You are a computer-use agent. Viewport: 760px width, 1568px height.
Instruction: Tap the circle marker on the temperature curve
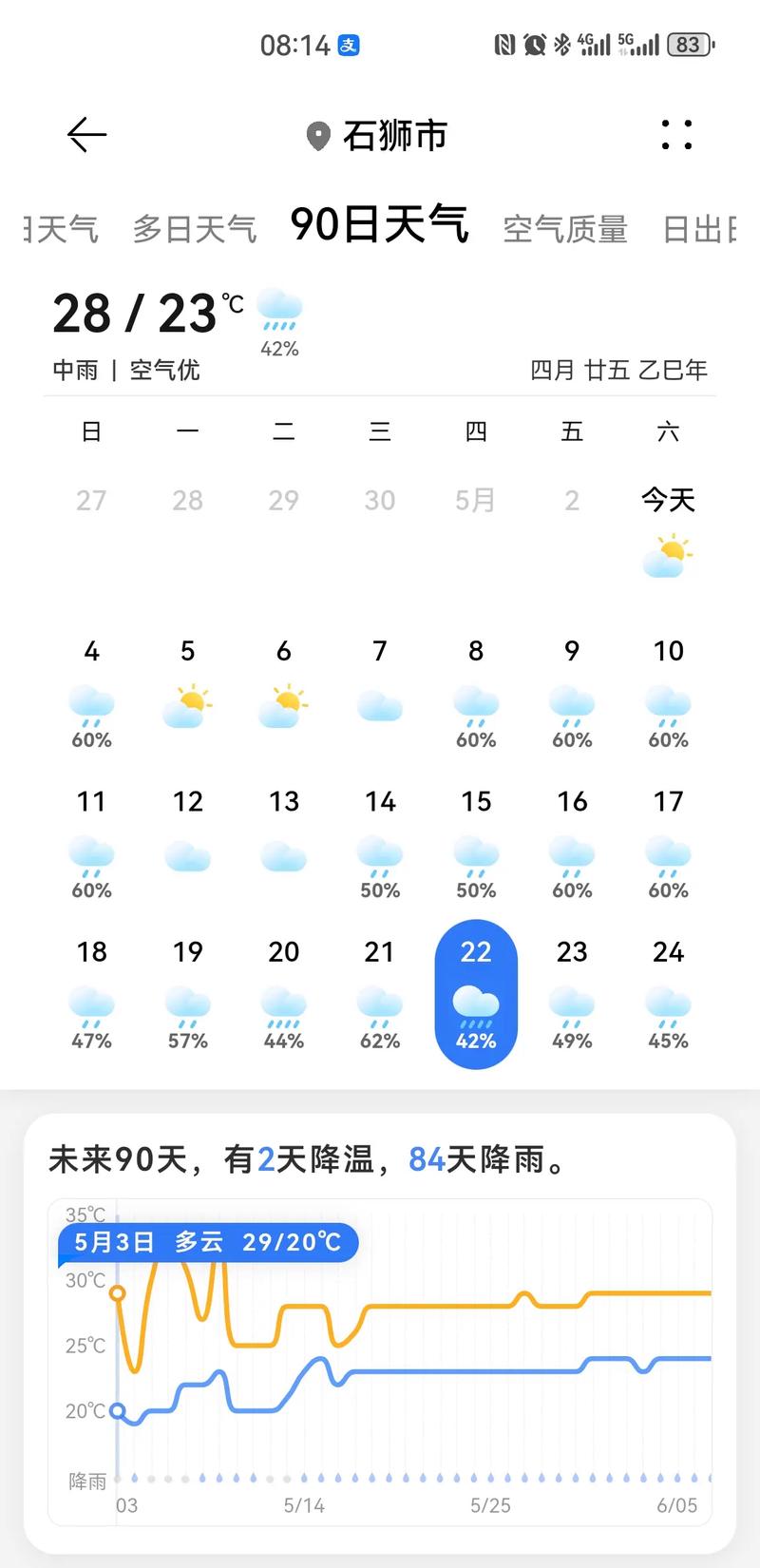coord(117,1292)
